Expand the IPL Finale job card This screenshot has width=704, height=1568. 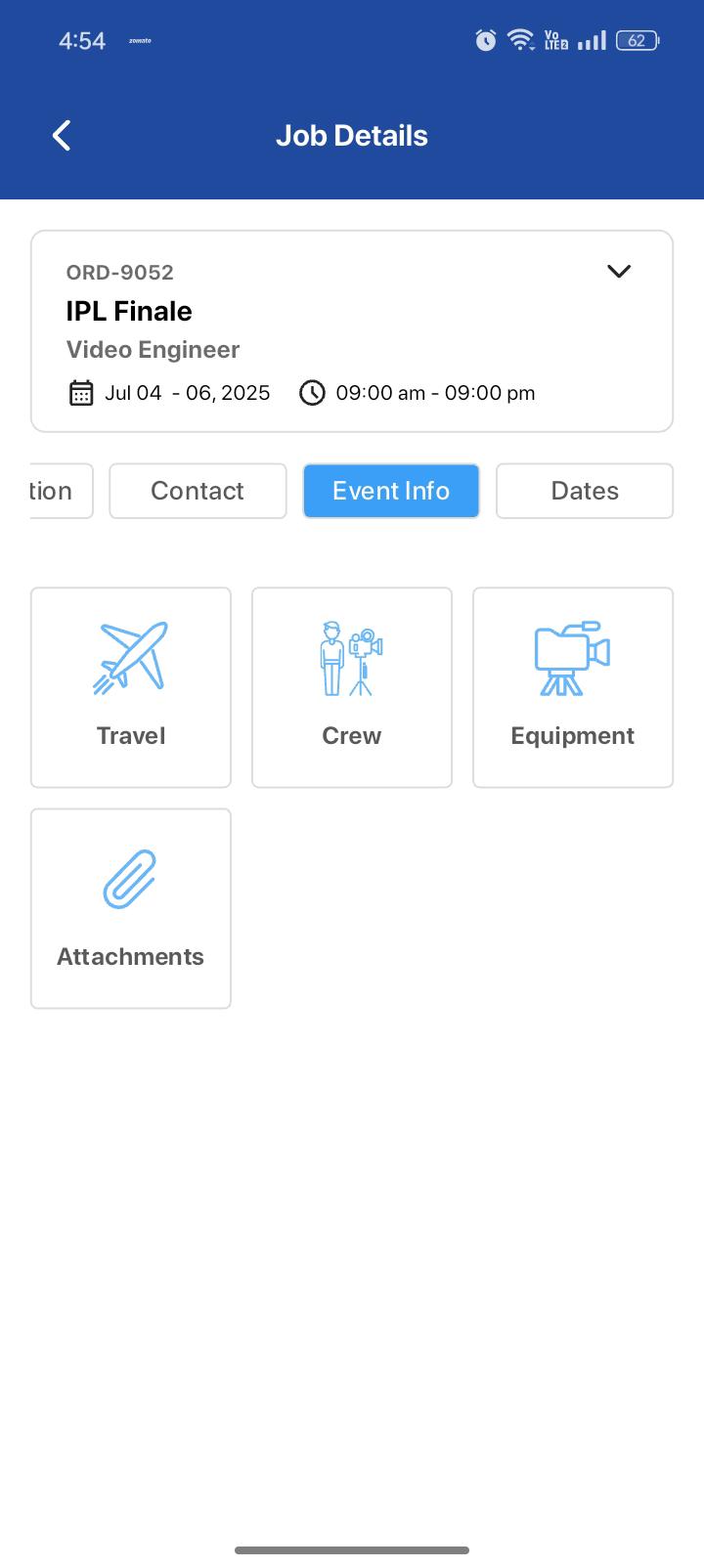point(618,272)
